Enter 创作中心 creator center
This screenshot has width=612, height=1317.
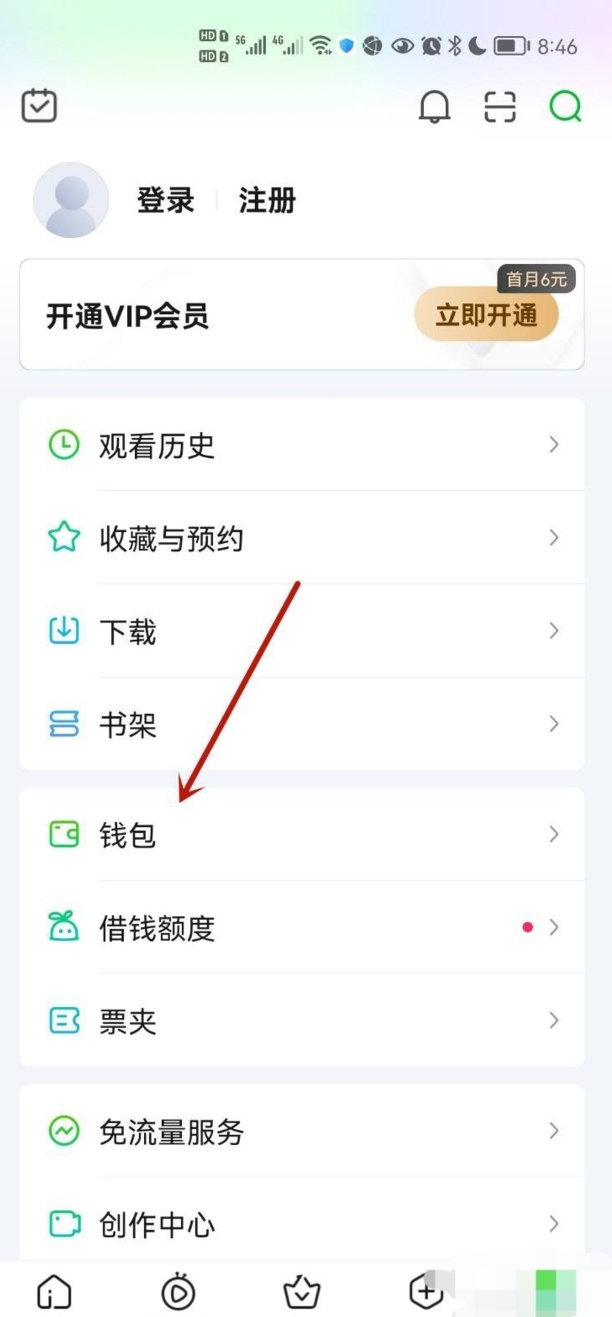click(301, 1223)
